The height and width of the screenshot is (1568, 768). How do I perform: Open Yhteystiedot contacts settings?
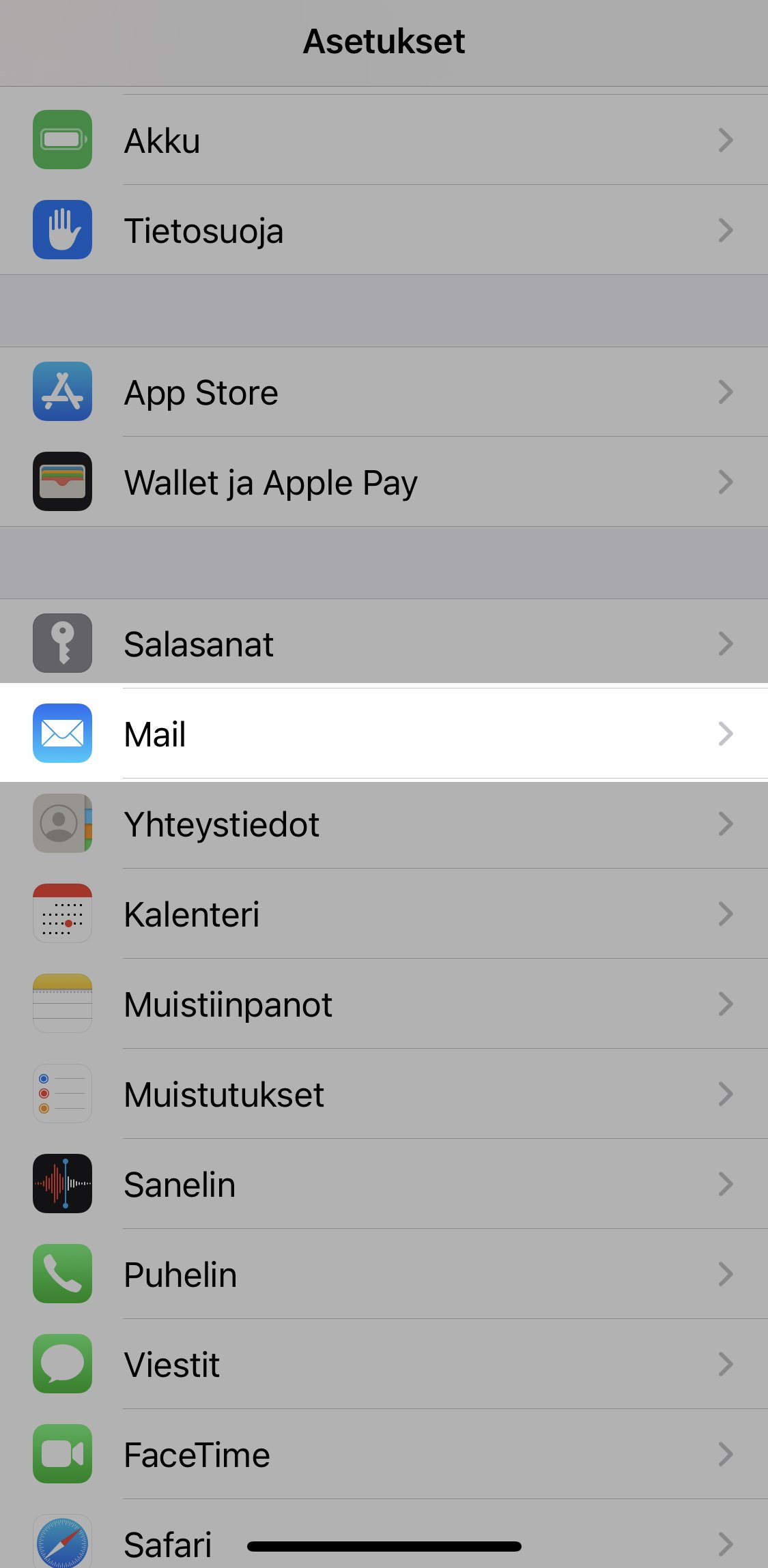pyautogui.click(x=384, y=824)
